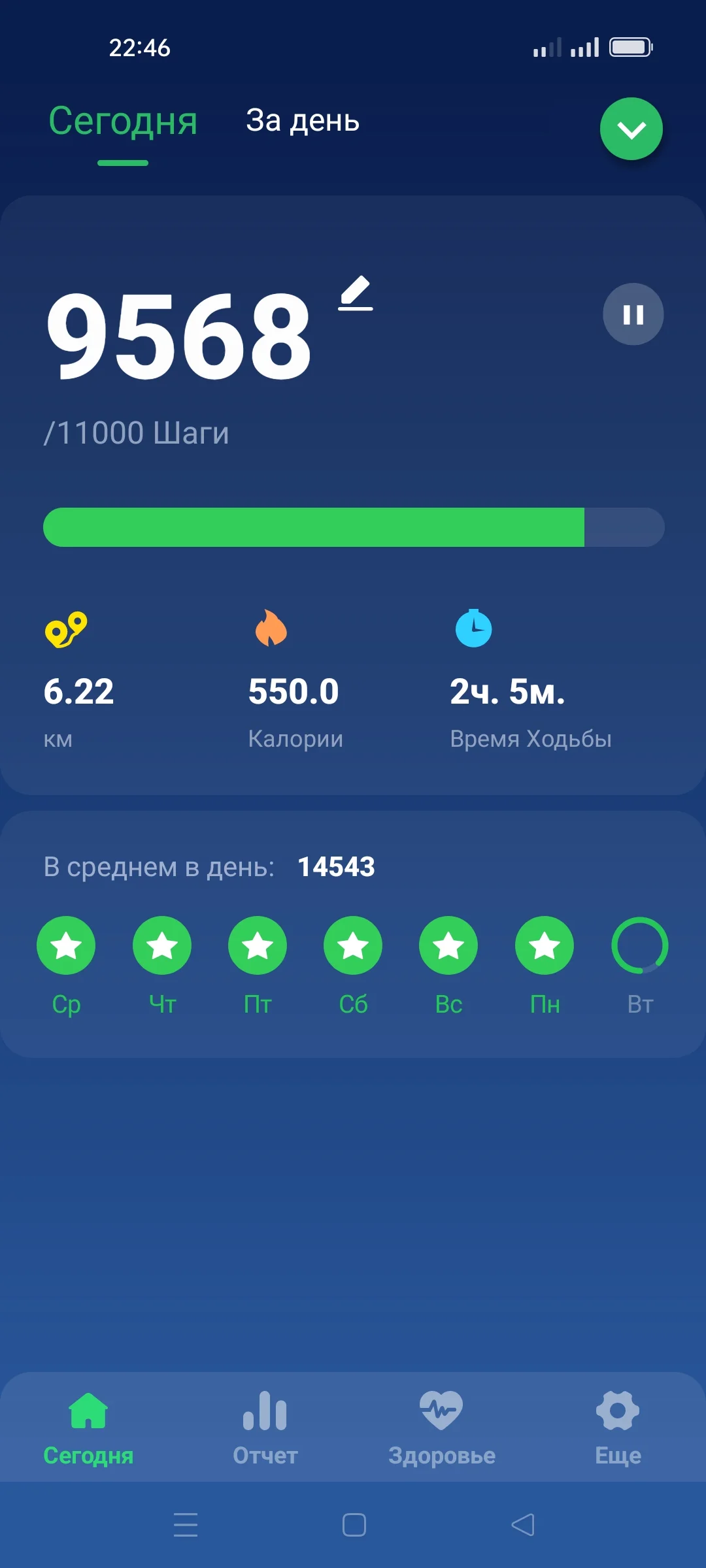706x1568 pixels.
Task: Tap the daily average 14543 value
Action: point(335,867)
